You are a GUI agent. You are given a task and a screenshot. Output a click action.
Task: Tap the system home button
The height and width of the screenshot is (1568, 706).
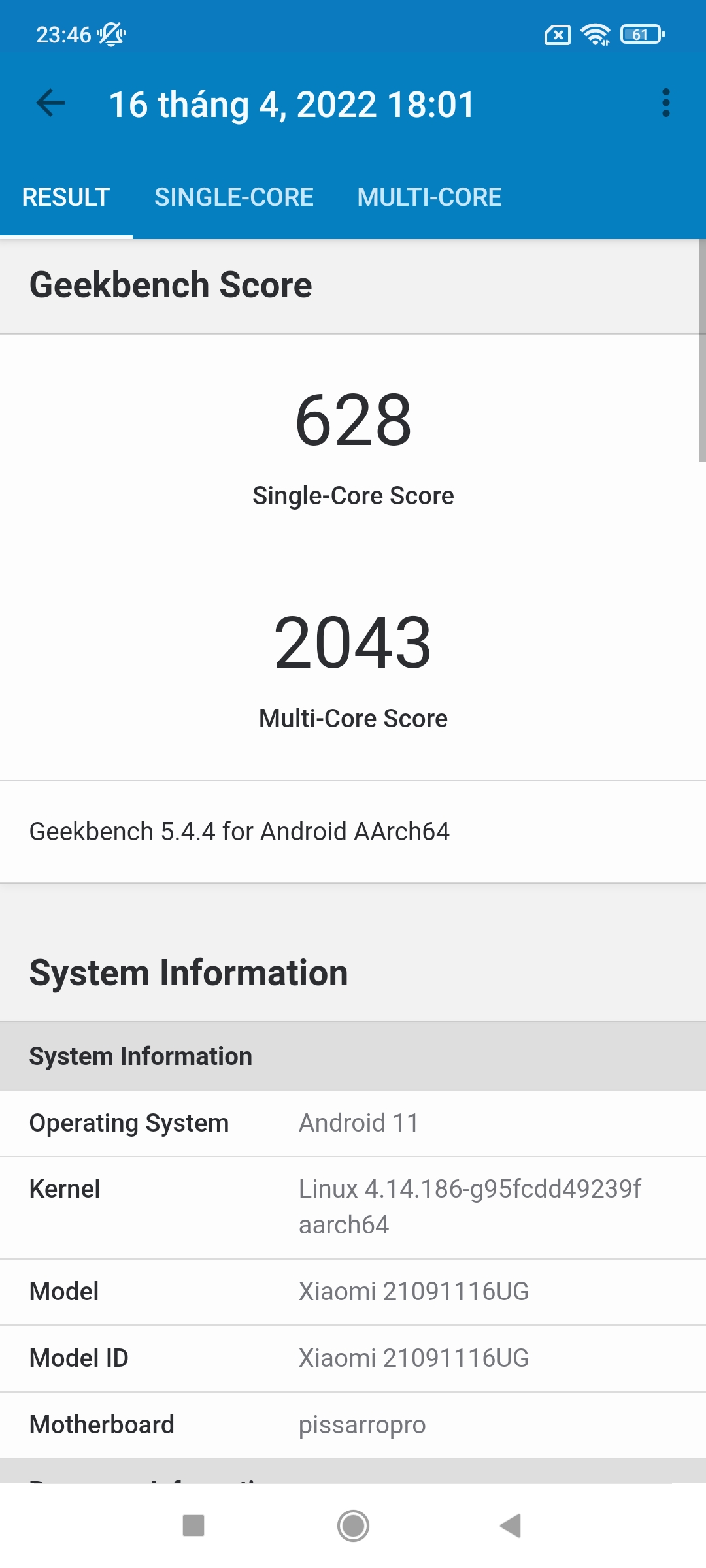[353, 1526]
